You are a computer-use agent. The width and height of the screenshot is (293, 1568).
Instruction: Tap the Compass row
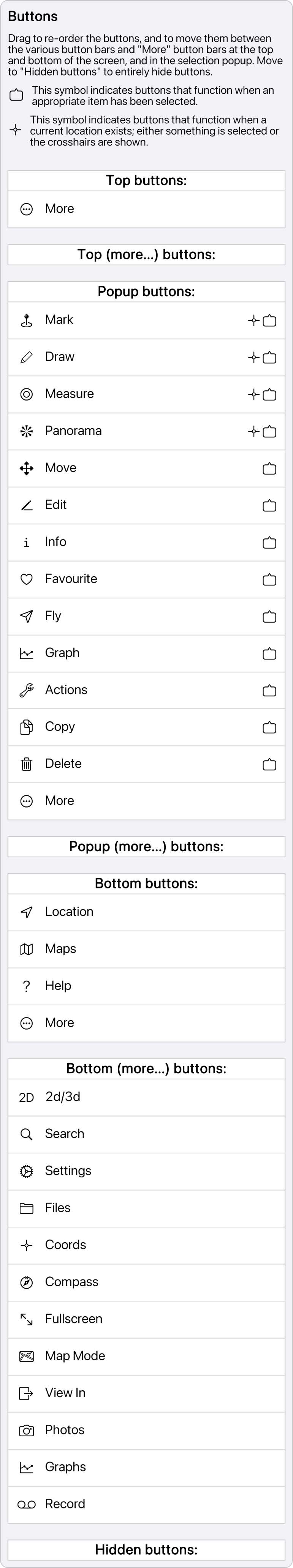(146, 1282)
